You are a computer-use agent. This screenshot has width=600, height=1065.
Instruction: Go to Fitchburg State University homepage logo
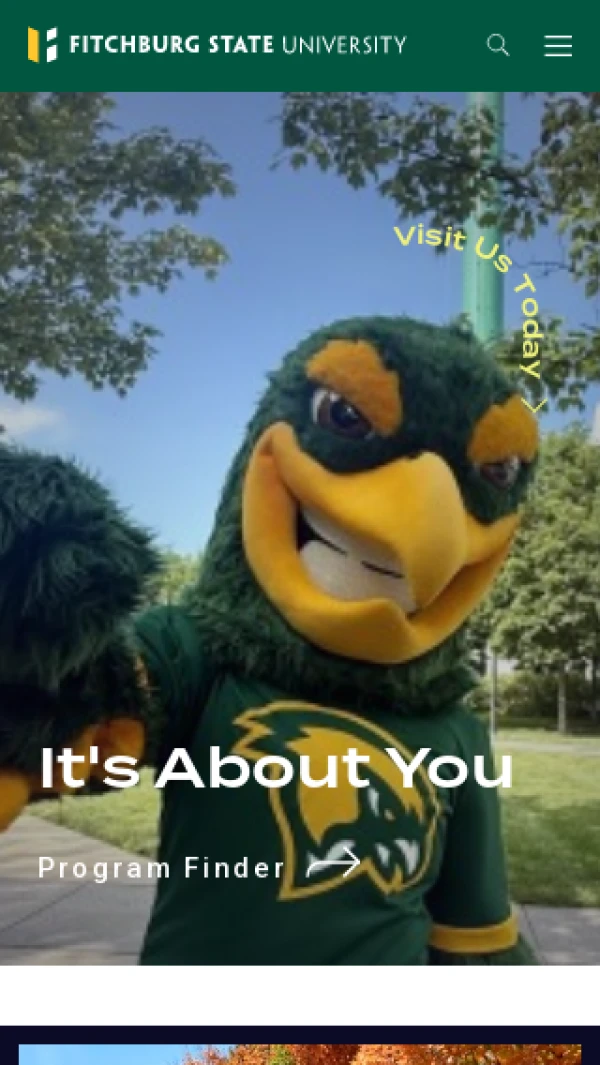pos(217,45)
